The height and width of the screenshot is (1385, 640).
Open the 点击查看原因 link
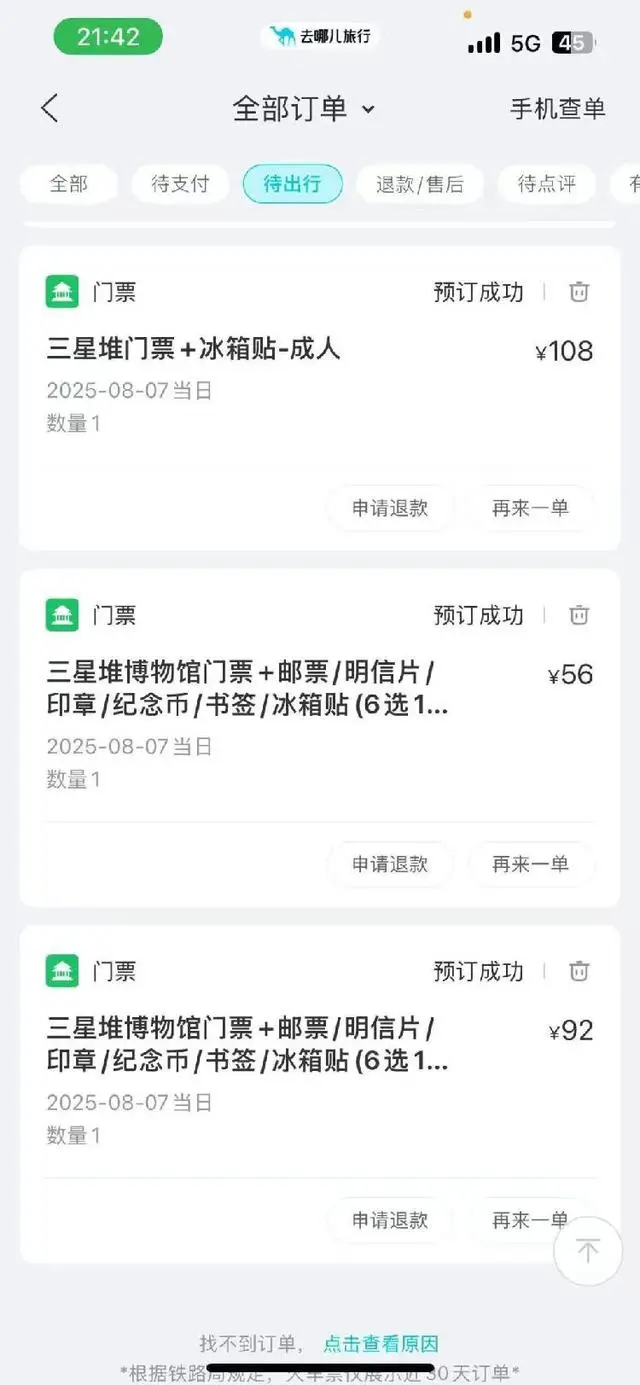pos(381,1344)
